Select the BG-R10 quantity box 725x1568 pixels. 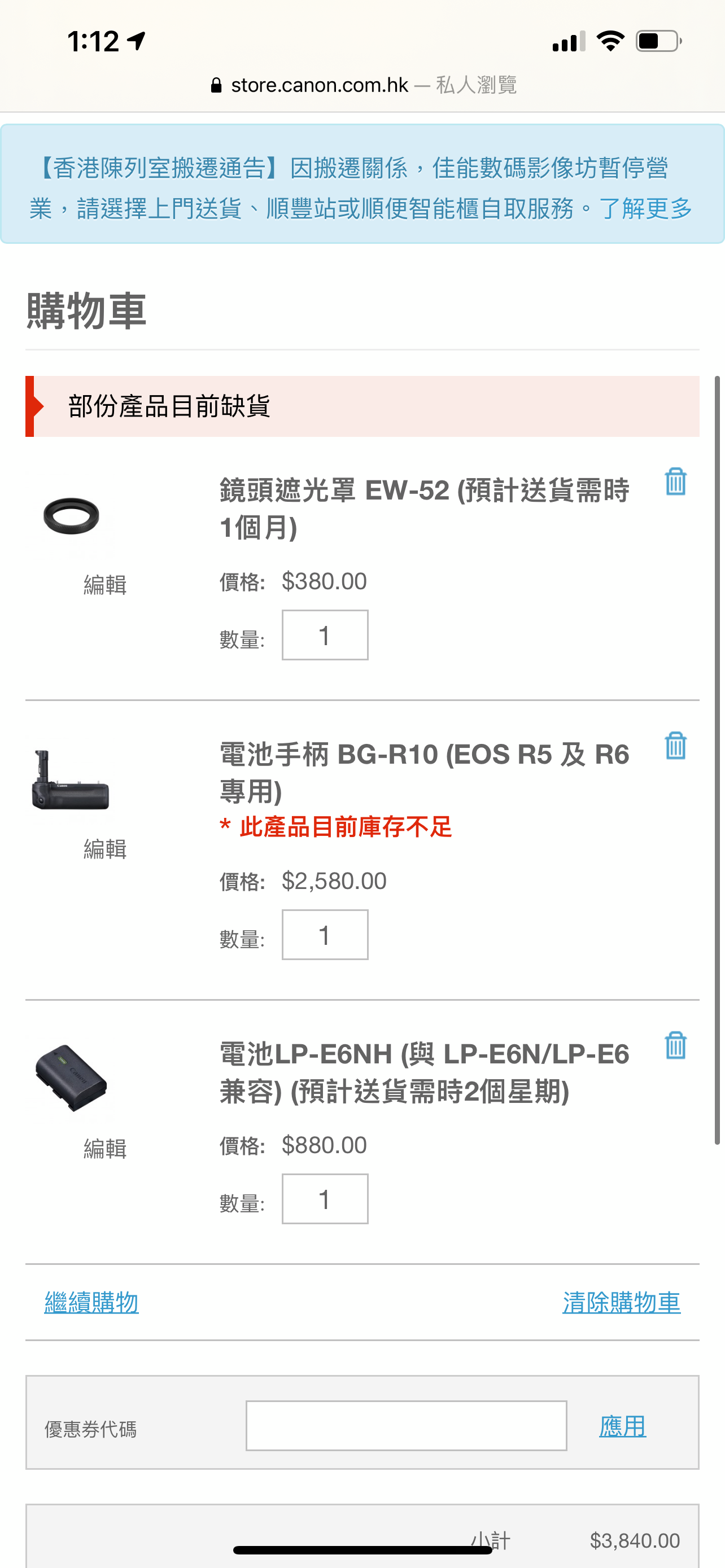325,934
